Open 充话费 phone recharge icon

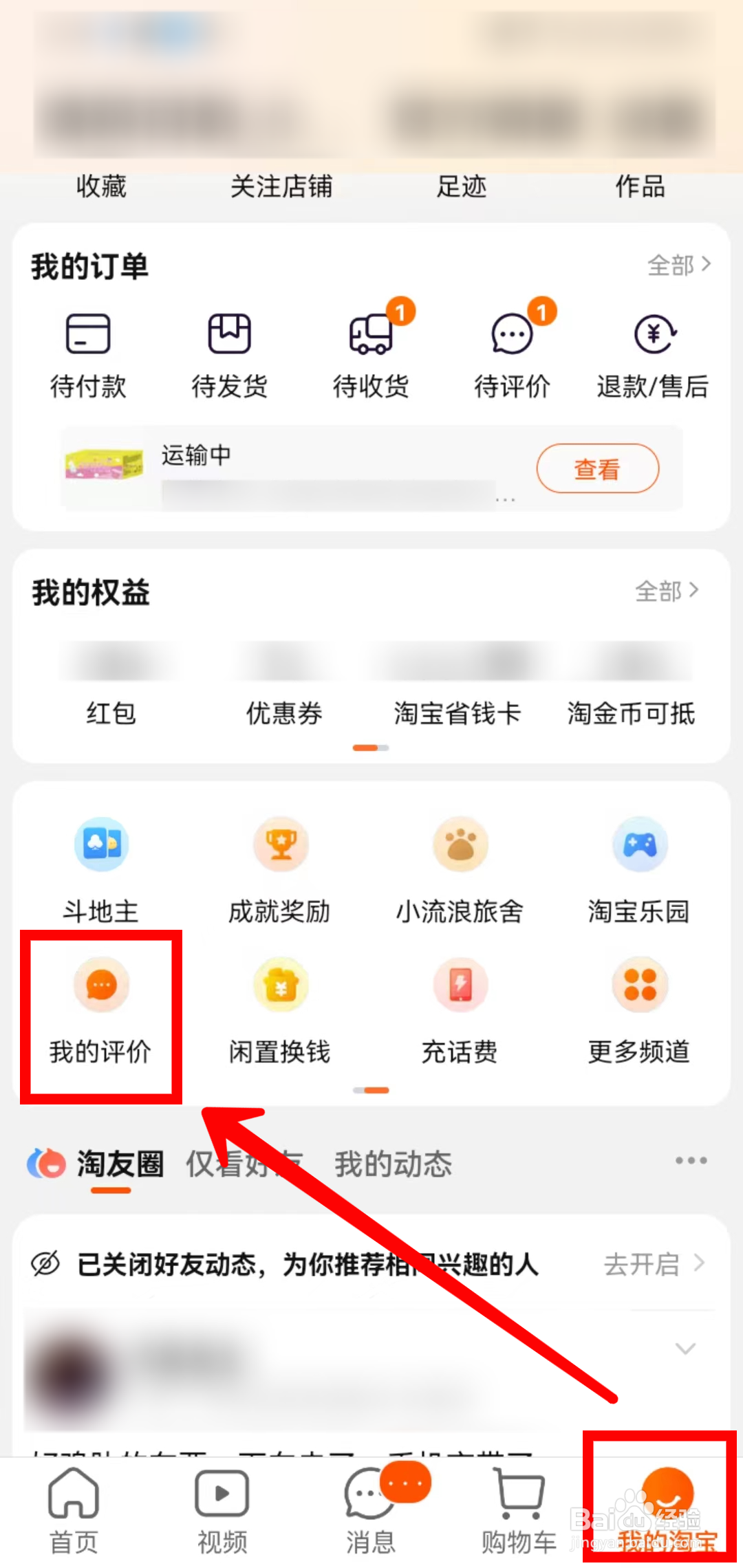pyautogui.click(x=460, y=1008)
